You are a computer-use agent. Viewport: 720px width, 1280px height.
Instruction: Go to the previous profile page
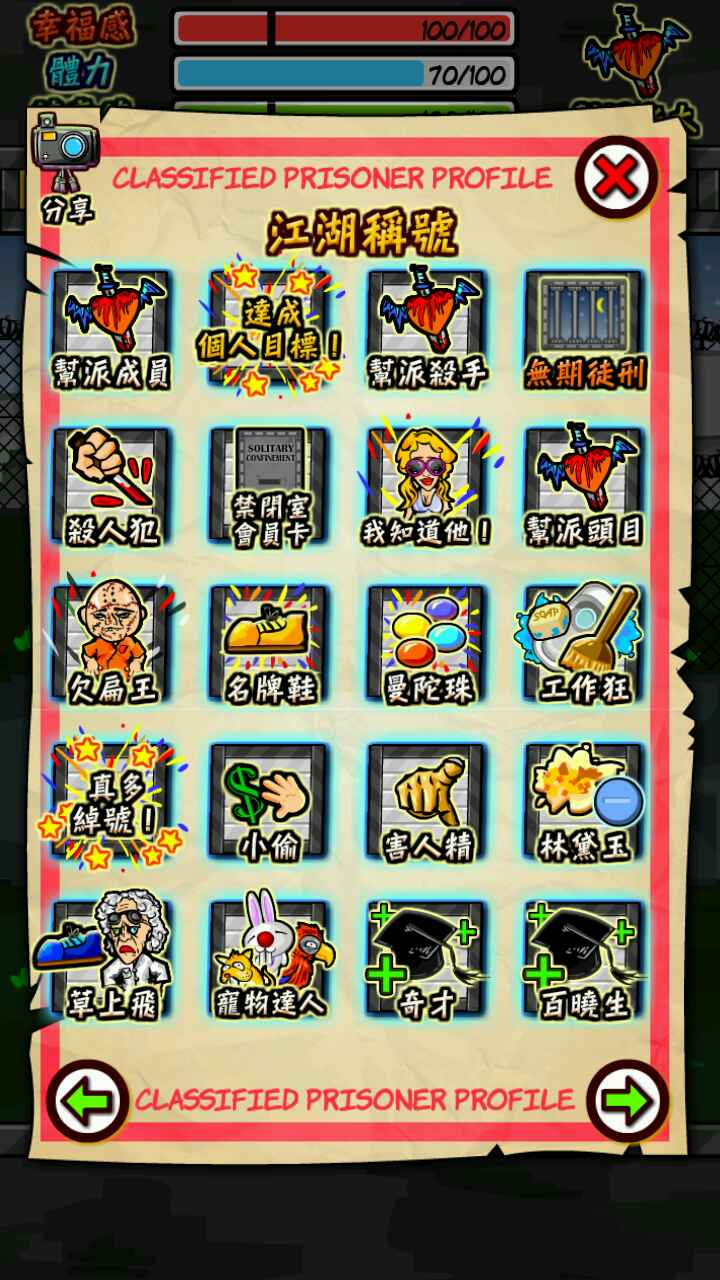(87, 1101)
